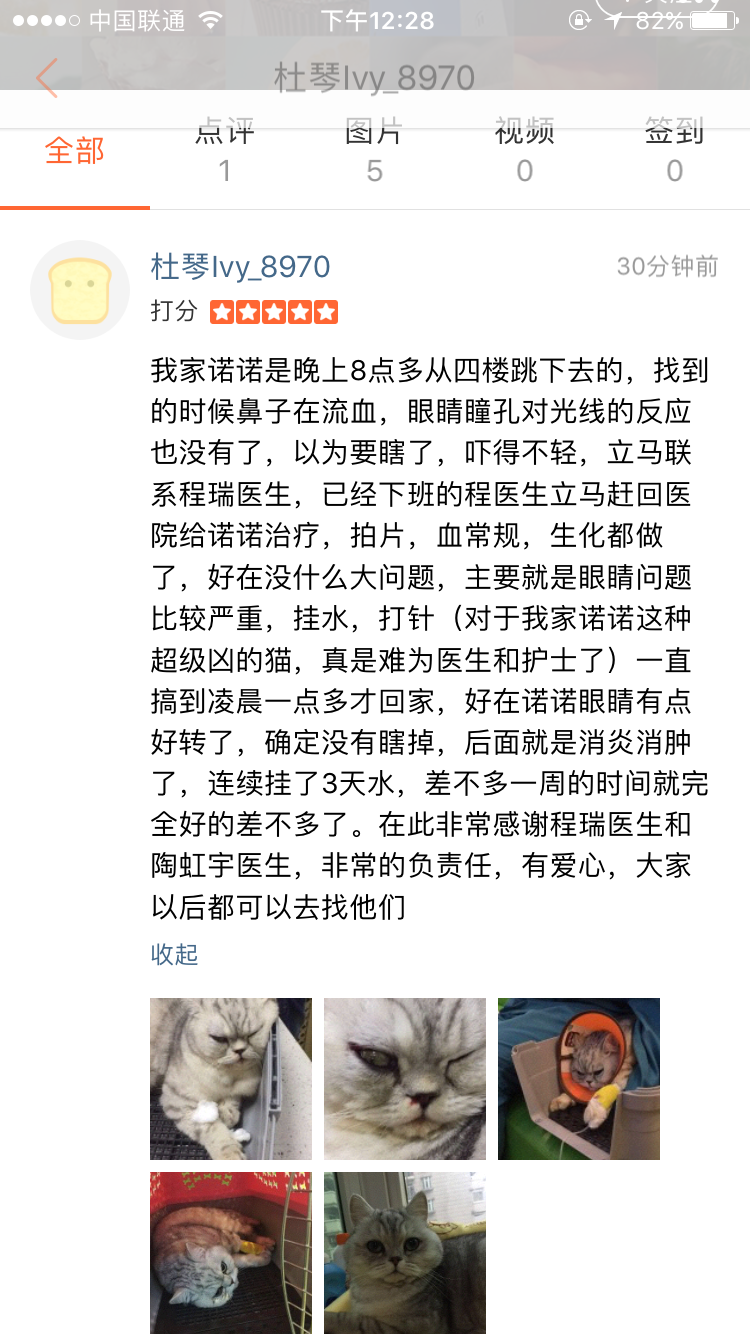Open the photo of cat lying in red cage
750x1334 pixels.
231,1252
